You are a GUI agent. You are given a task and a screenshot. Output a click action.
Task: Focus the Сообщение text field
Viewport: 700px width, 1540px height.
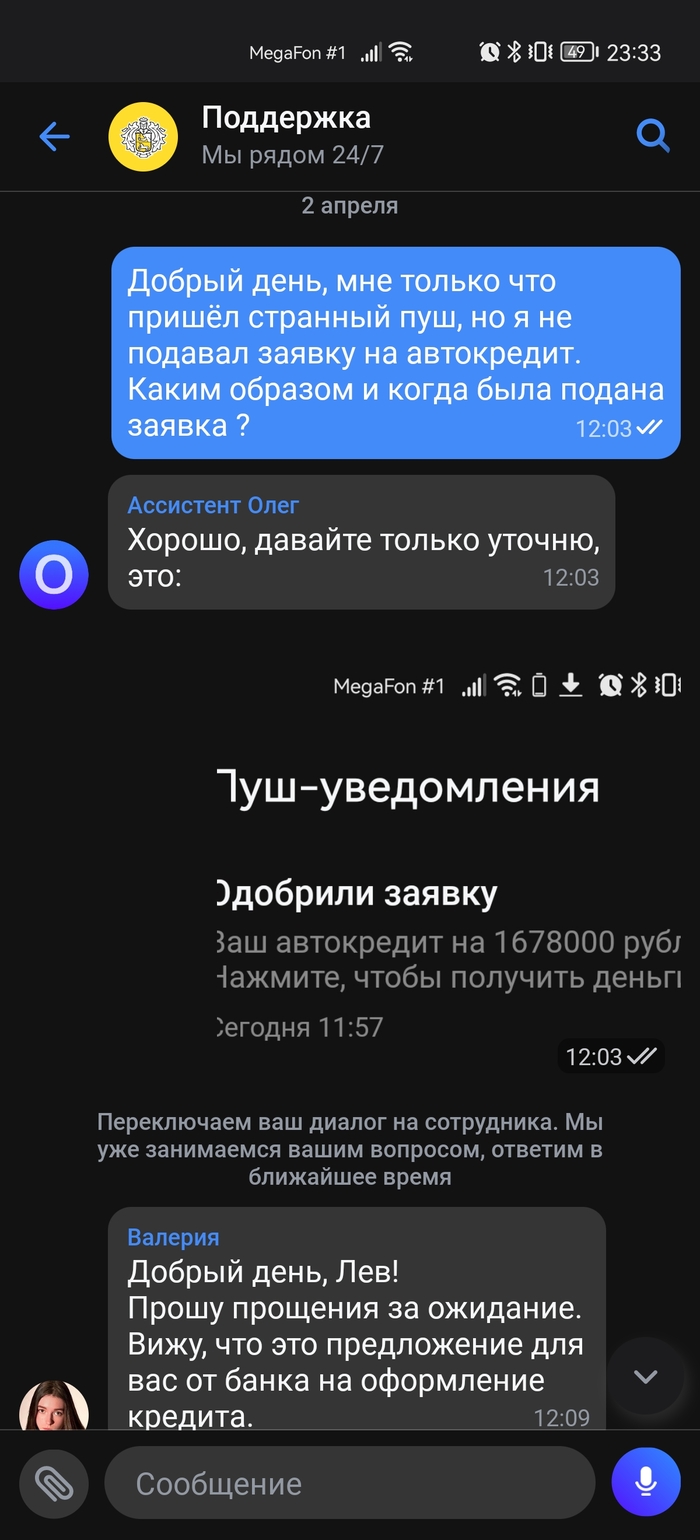(x=350, y=1484)
